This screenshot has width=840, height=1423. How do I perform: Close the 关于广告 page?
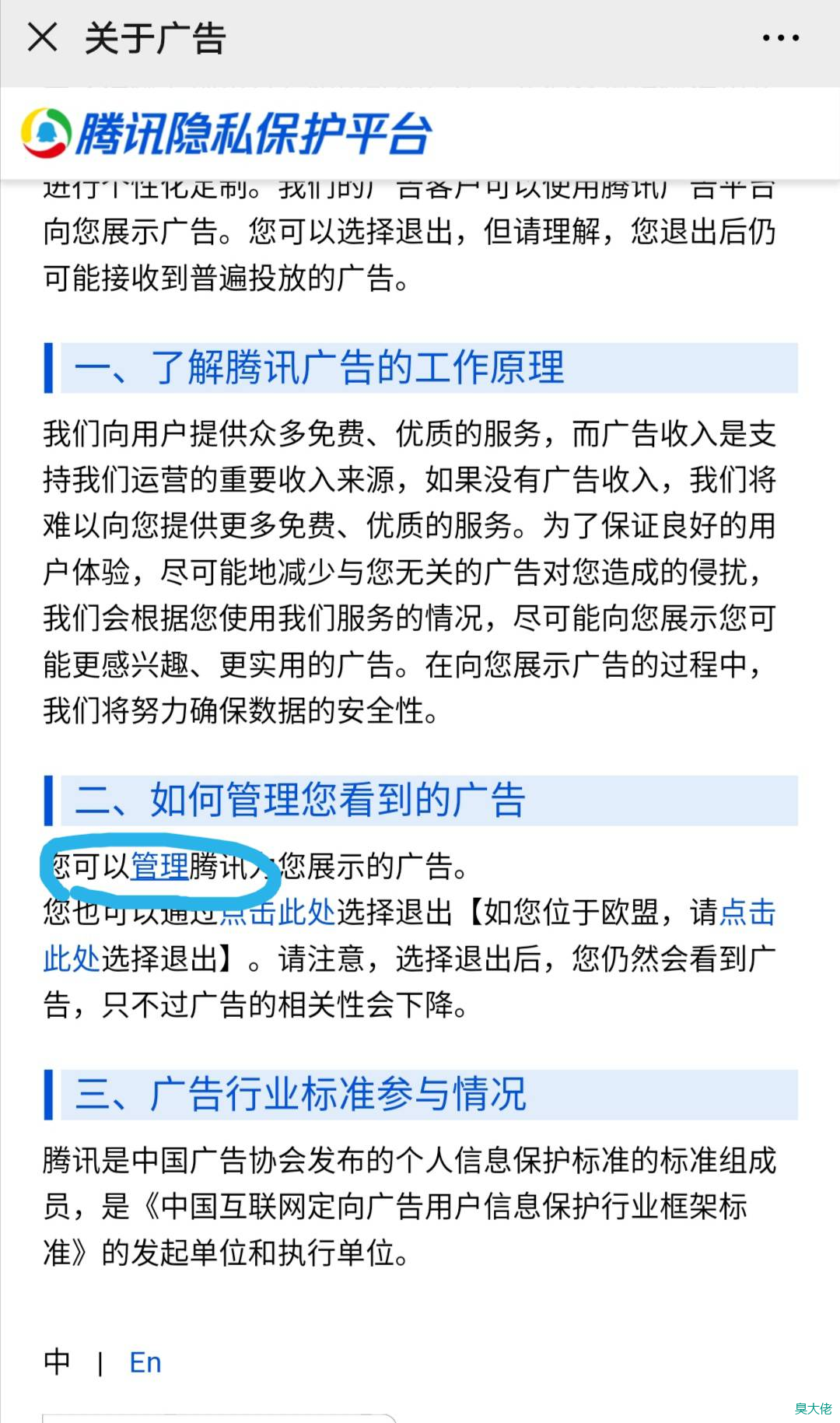pyautogui.click(x=43, y=37)
